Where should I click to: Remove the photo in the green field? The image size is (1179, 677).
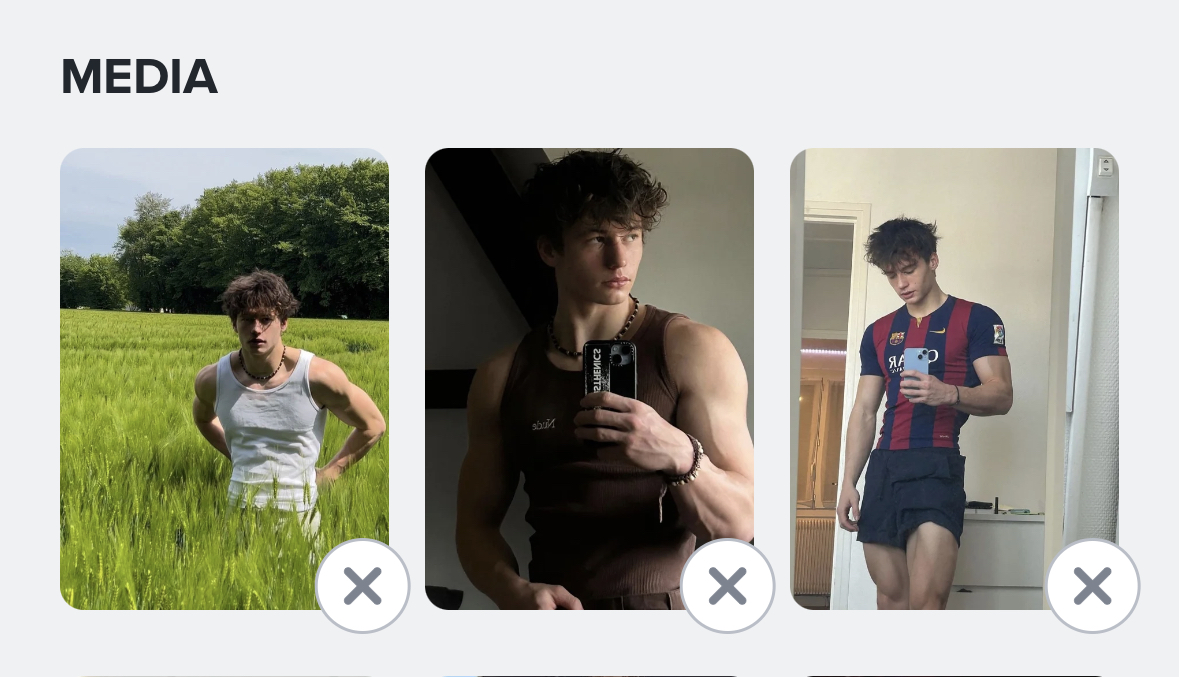(x=362, y=586)
